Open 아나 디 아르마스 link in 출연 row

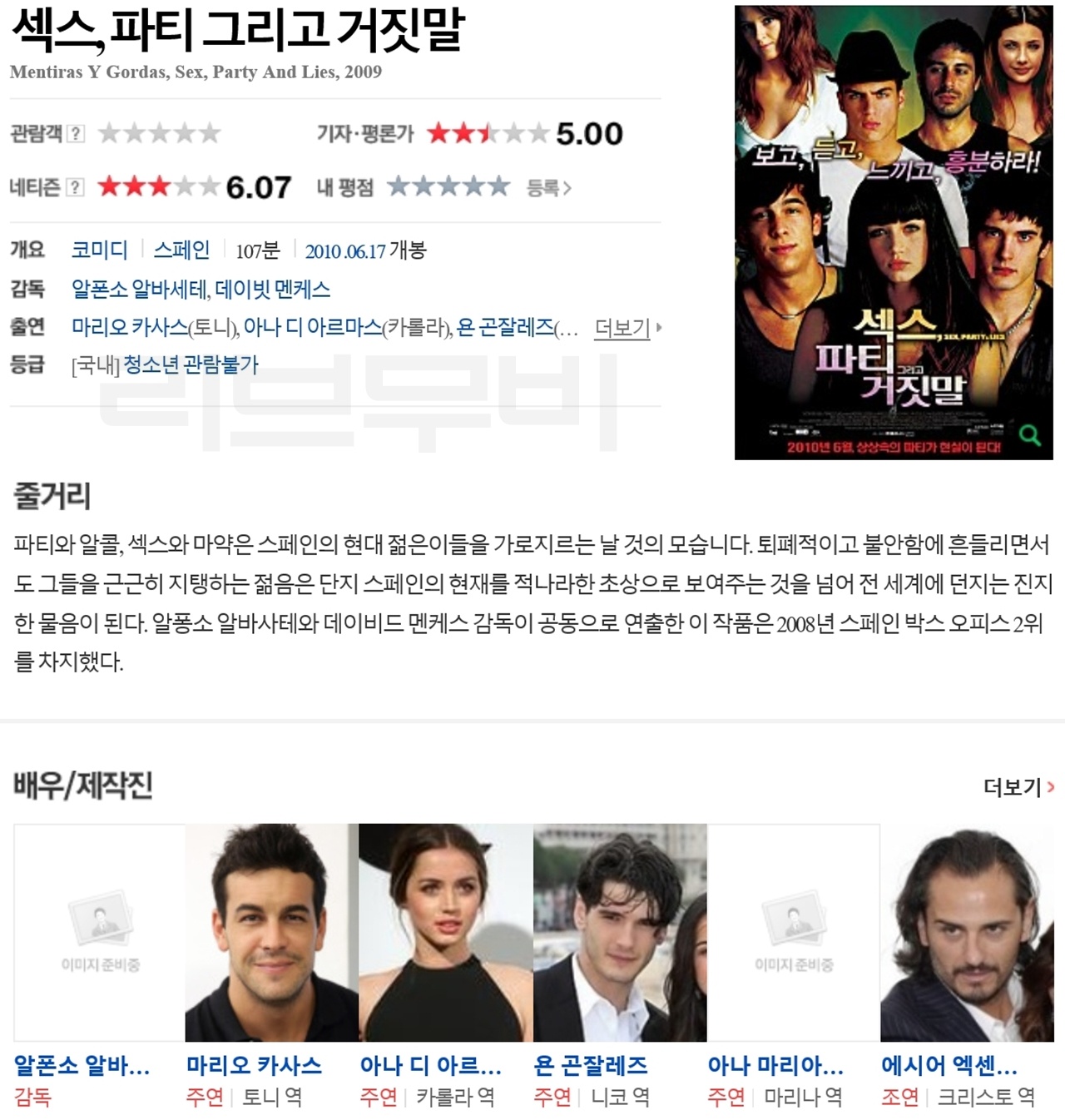pos(312,328)
